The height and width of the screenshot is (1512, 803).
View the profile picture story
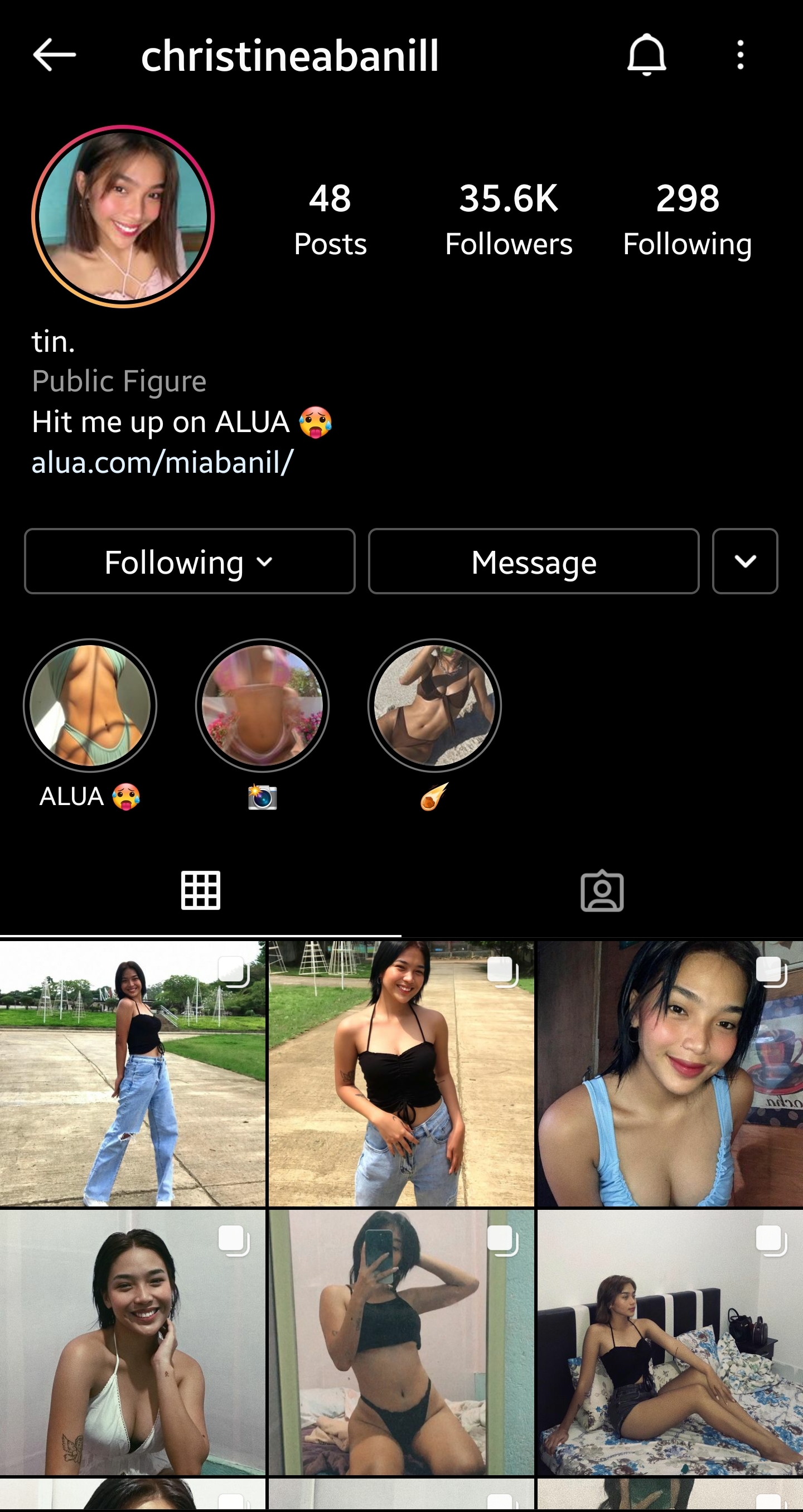coord(123,216)
